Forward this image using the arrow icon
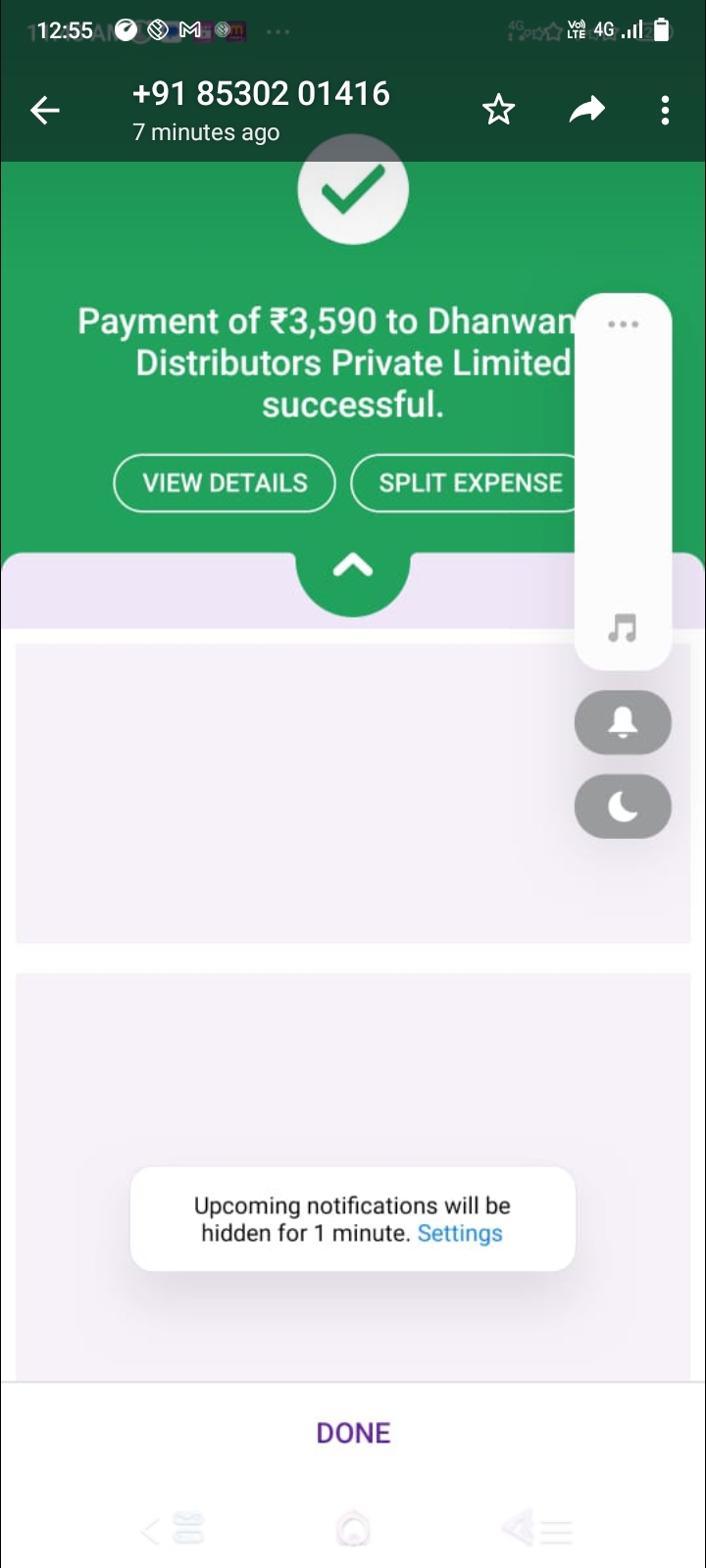Screen dimensions: 706x1568 (586, 110)
